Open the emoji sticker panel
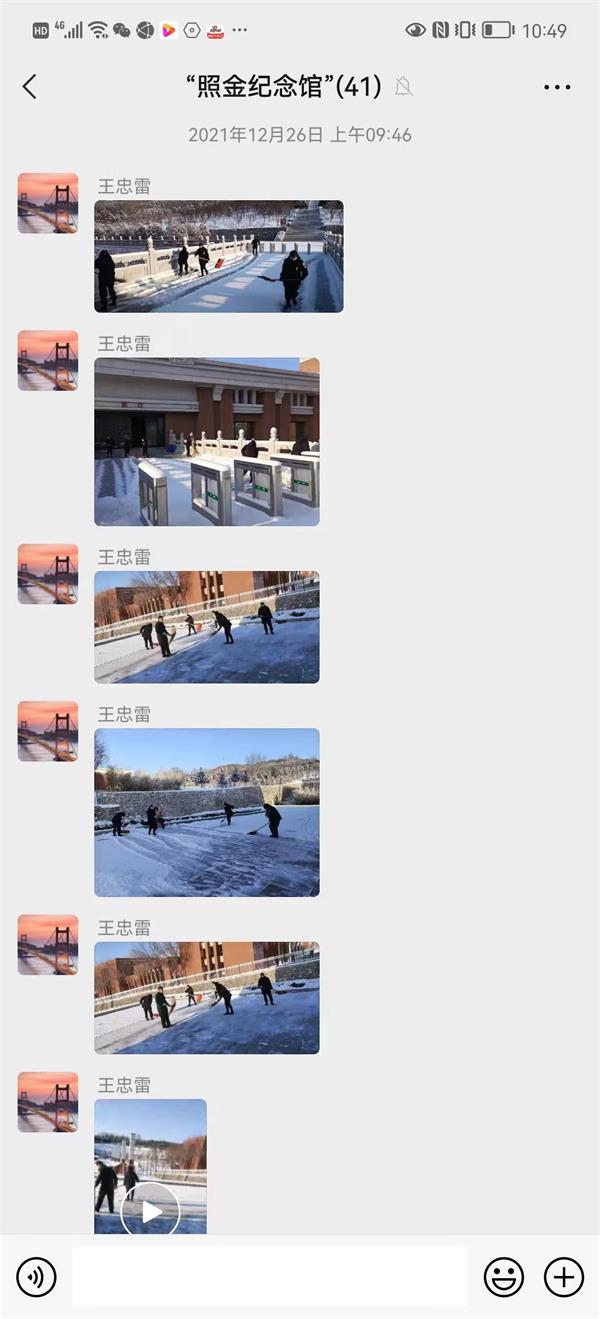The height and width of the screenshot is (1319, 600). point(504,1277)
